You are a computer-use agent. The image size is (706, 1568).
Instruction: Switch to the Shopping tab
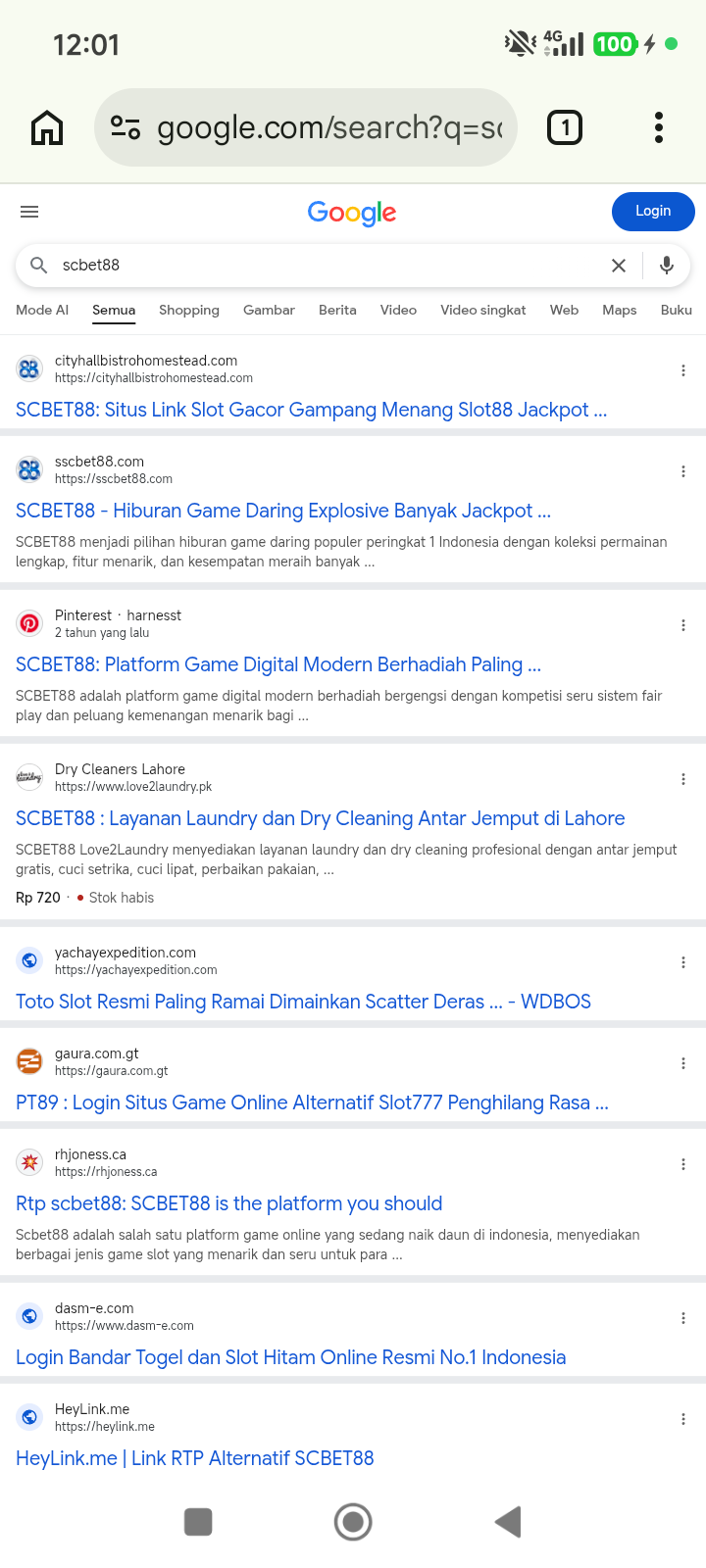[189, 310]
